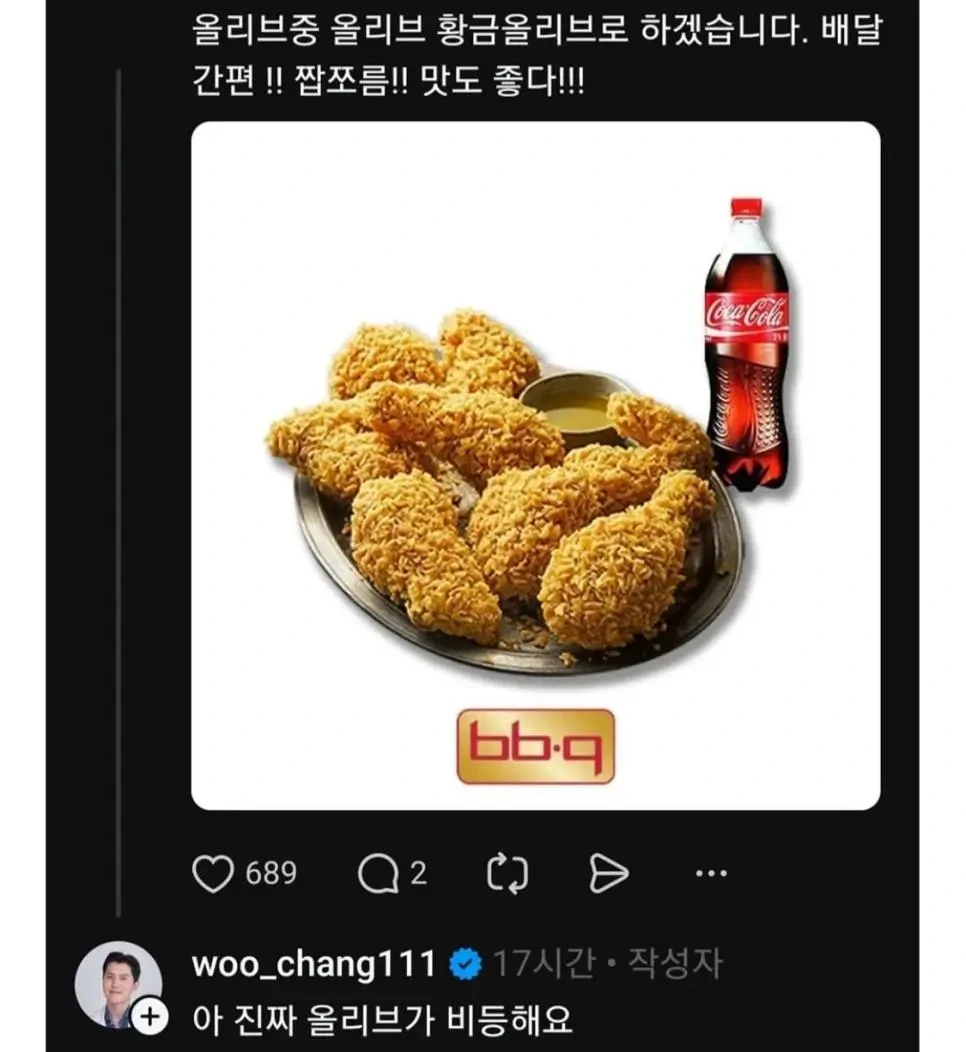Open woo_chang111's profile from the username
966x1052 pixels.
(x=312, y=964)
